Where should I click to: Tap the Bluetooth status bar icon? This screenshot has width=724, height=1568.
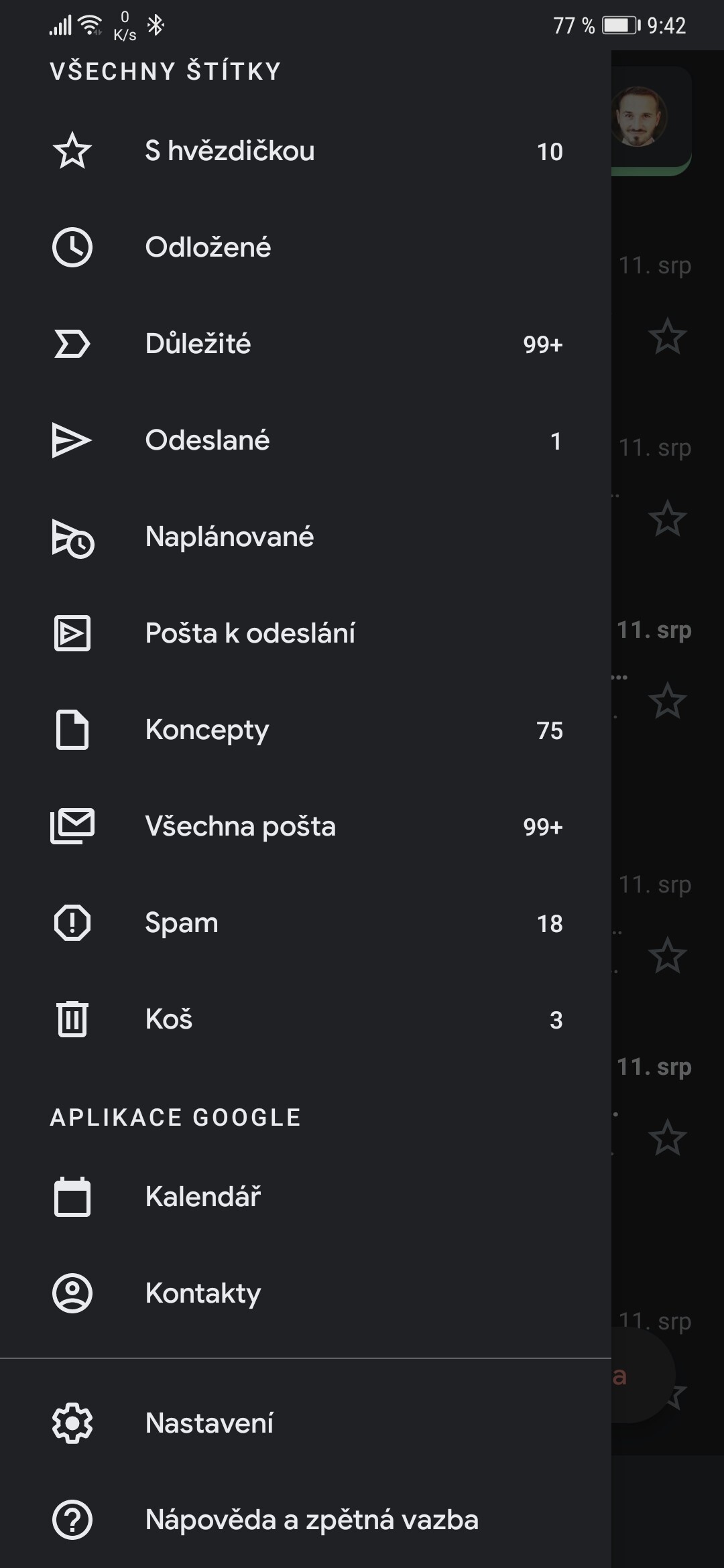156,25
